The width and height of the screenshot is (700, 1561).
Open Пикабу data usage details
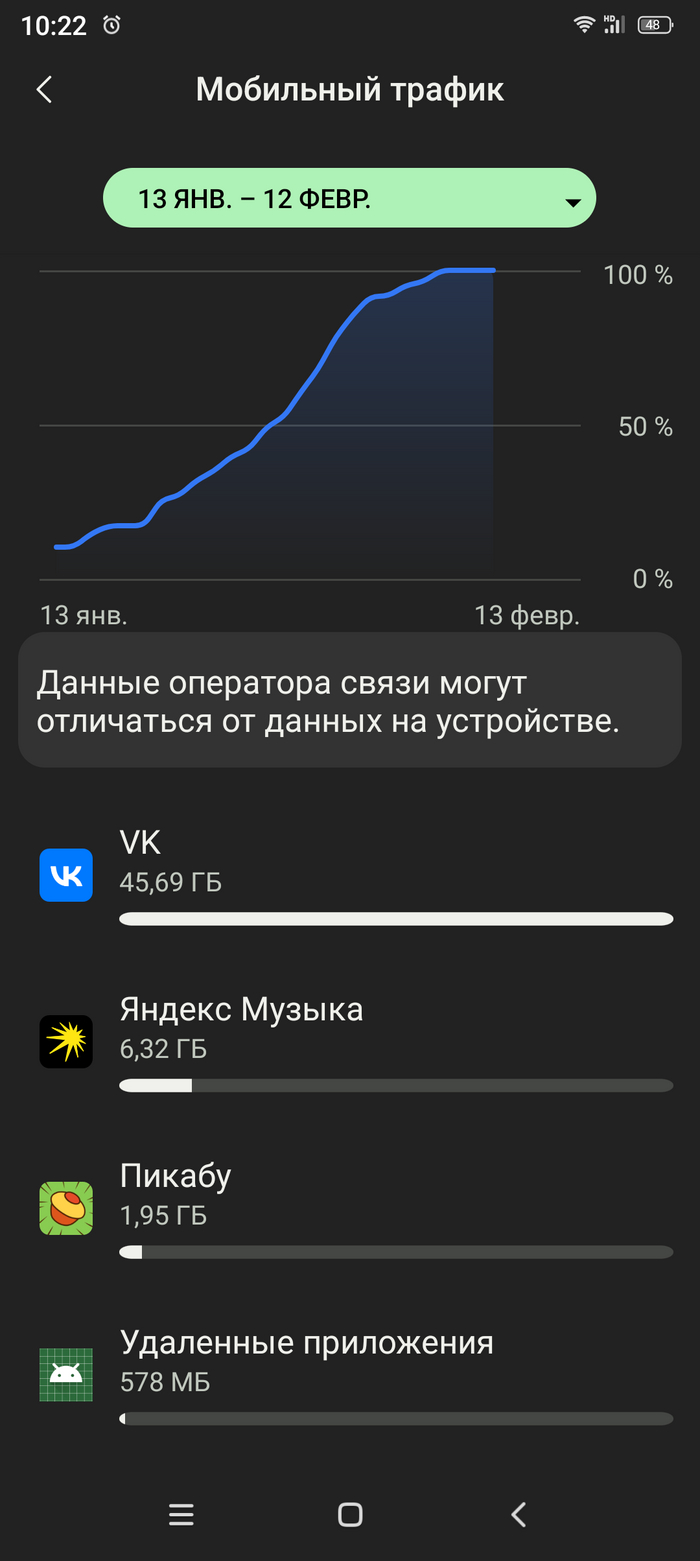click(350, 1208)
